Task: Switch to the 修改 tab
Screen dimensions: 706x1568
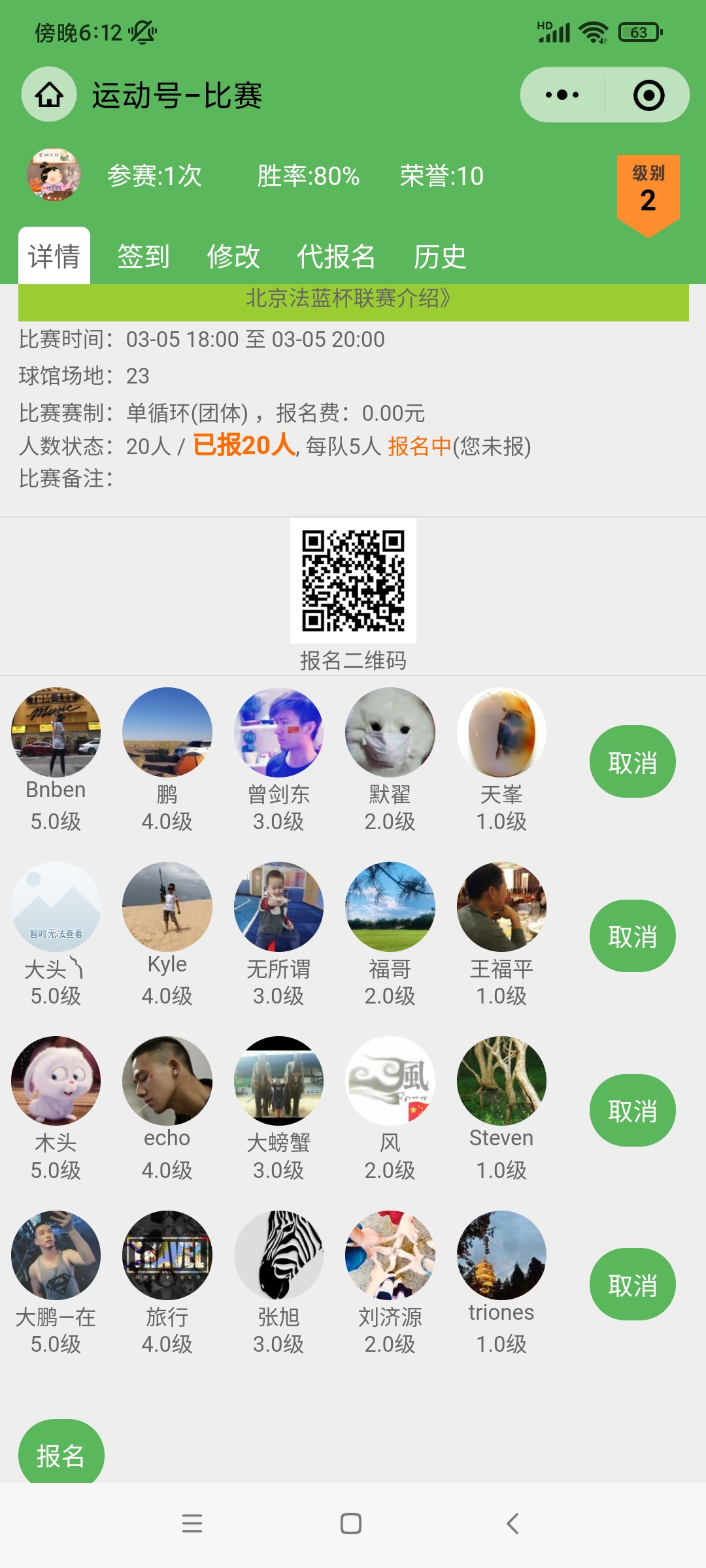Action: (x=233, y=256)
